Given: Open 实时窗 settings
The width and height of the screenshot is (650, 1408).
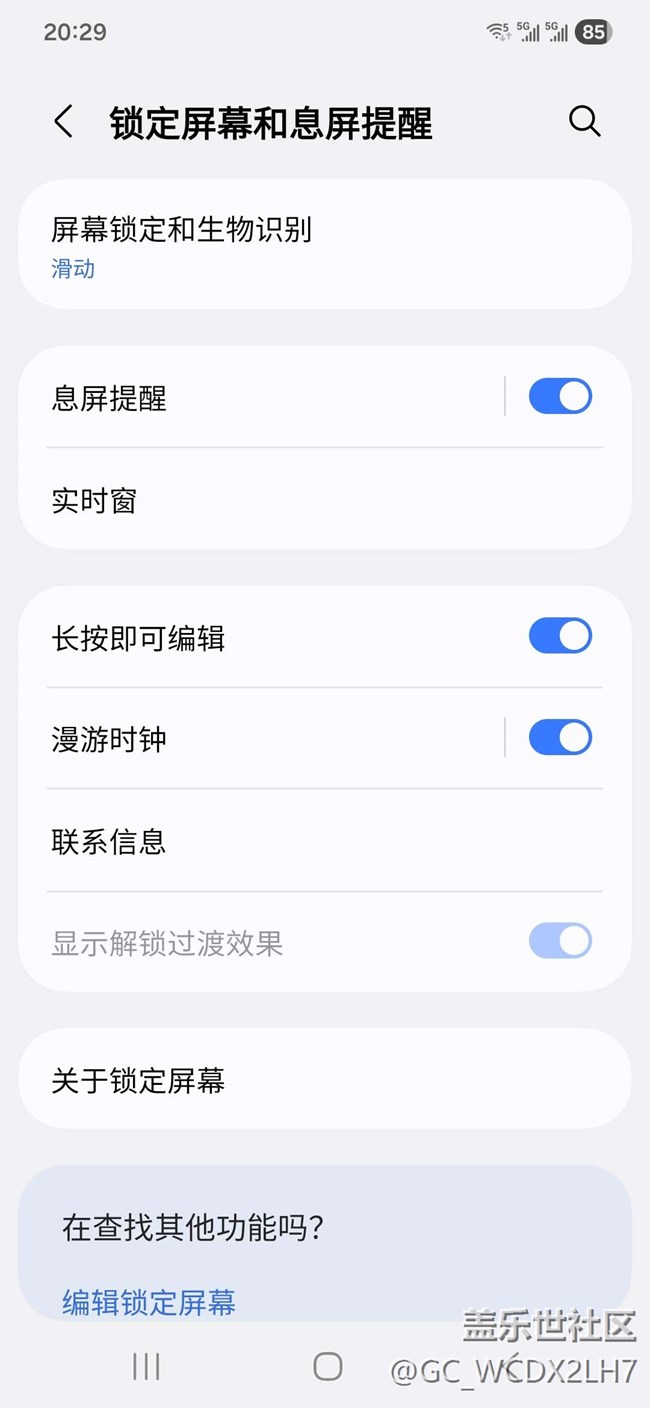Looking at the screenshot, I should 325,499.
